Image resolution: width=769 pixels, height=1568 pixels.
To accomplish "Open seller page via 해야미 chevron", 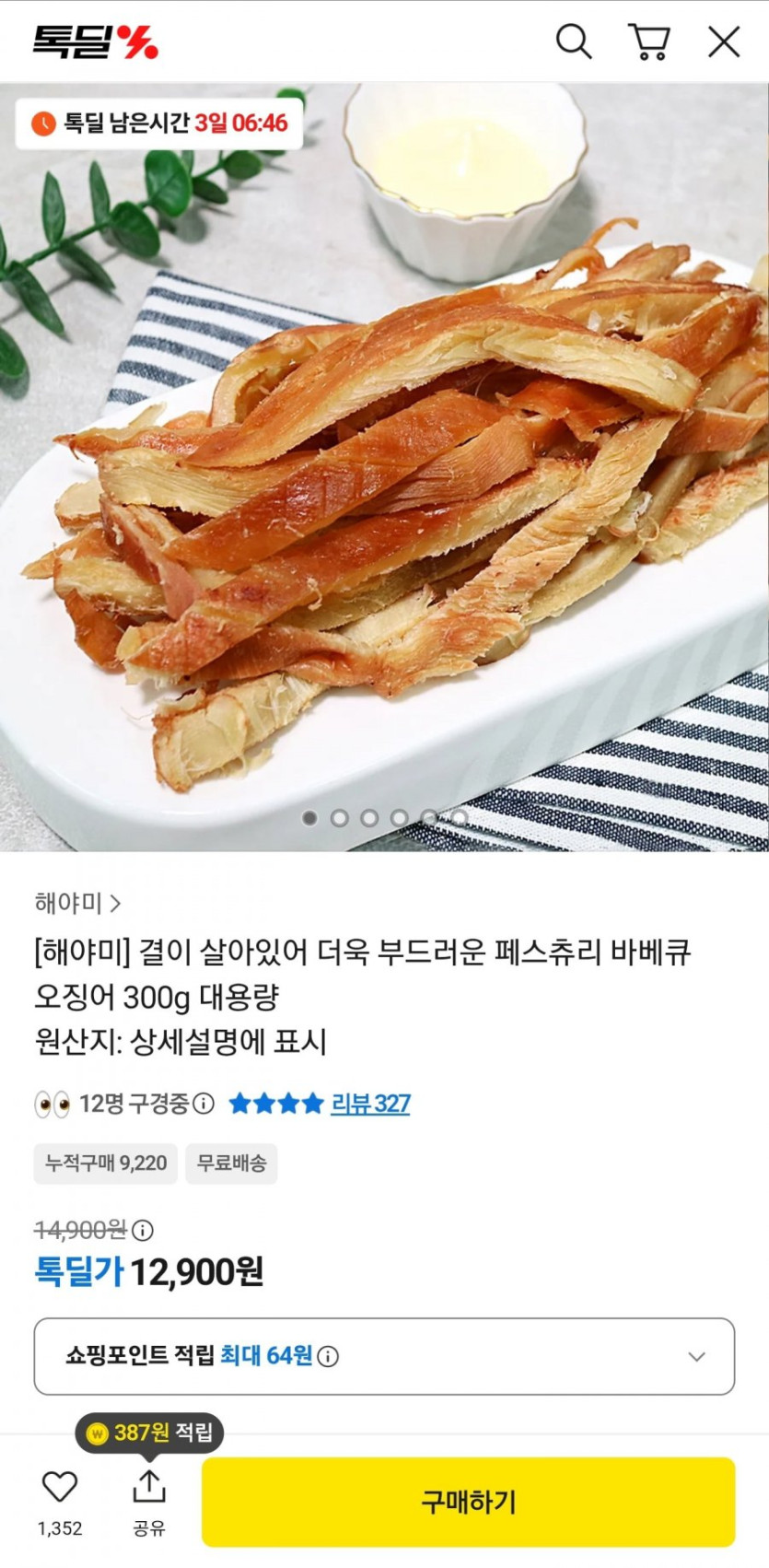I will click(x=115, y=905).
